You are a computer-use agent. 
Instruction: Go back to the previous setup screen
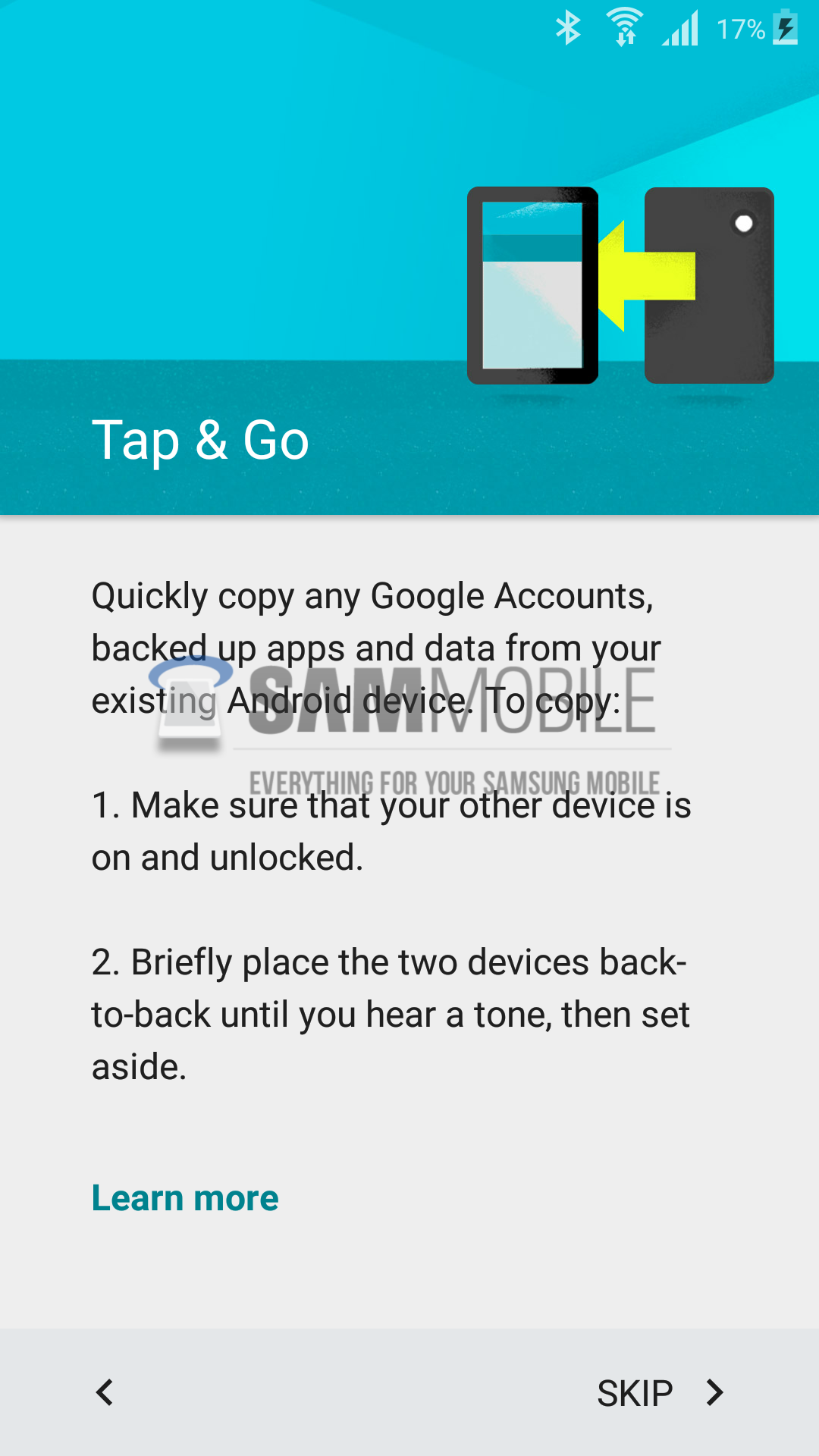pyautogui.click(x=105, y=1392)
